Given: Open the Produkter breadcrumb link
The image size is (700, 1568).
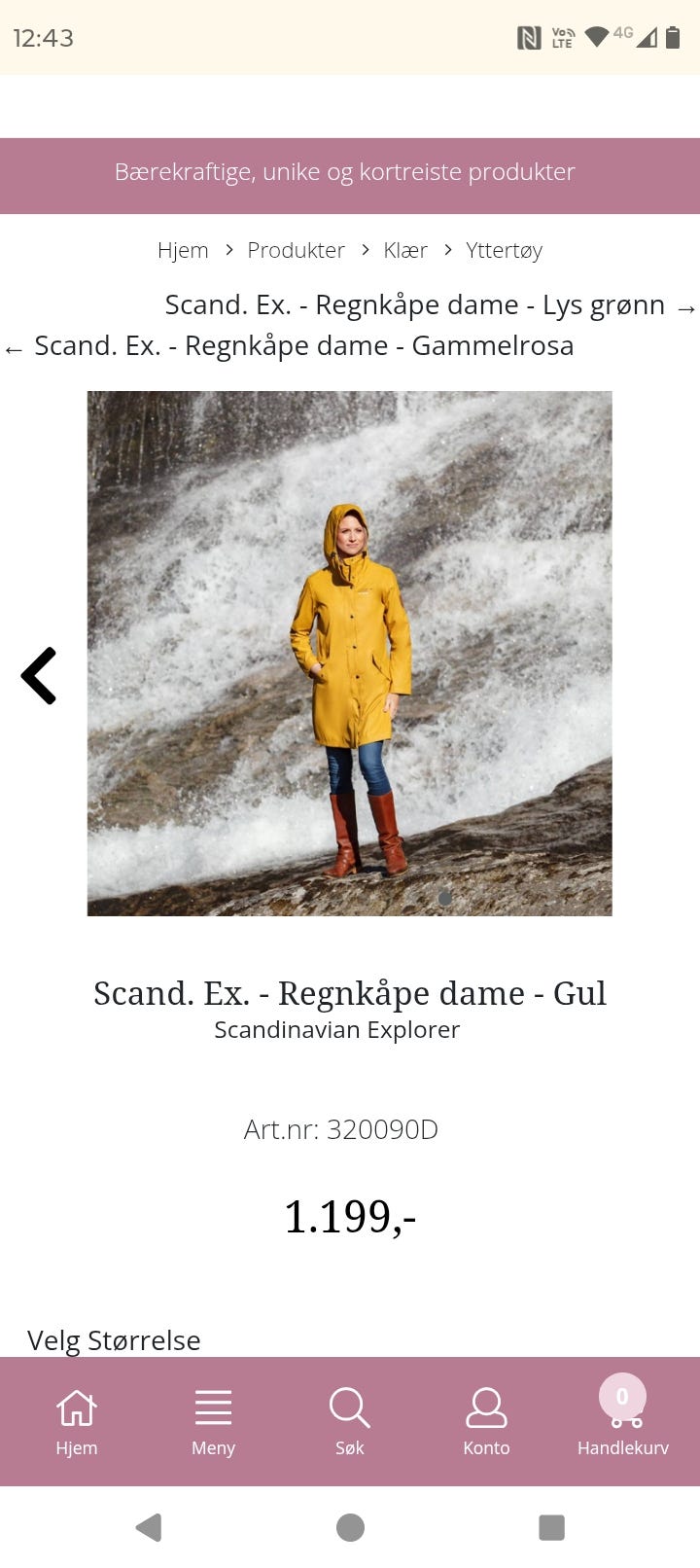Looking at the screenshot, I should click(x=296, y=250).
